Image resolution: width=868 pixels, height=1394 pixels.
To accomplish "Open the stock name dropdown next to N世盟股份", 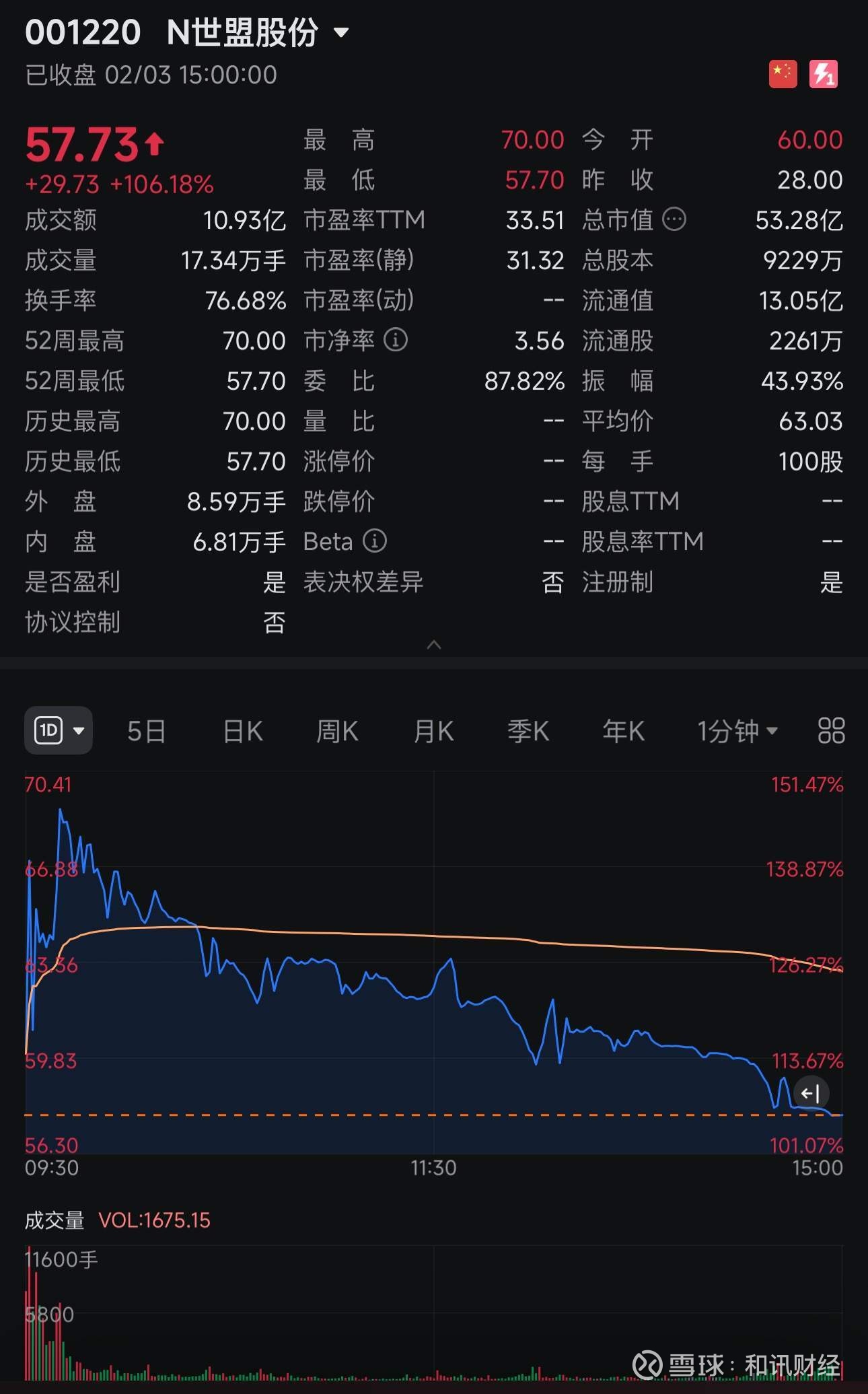I will 341,32.
